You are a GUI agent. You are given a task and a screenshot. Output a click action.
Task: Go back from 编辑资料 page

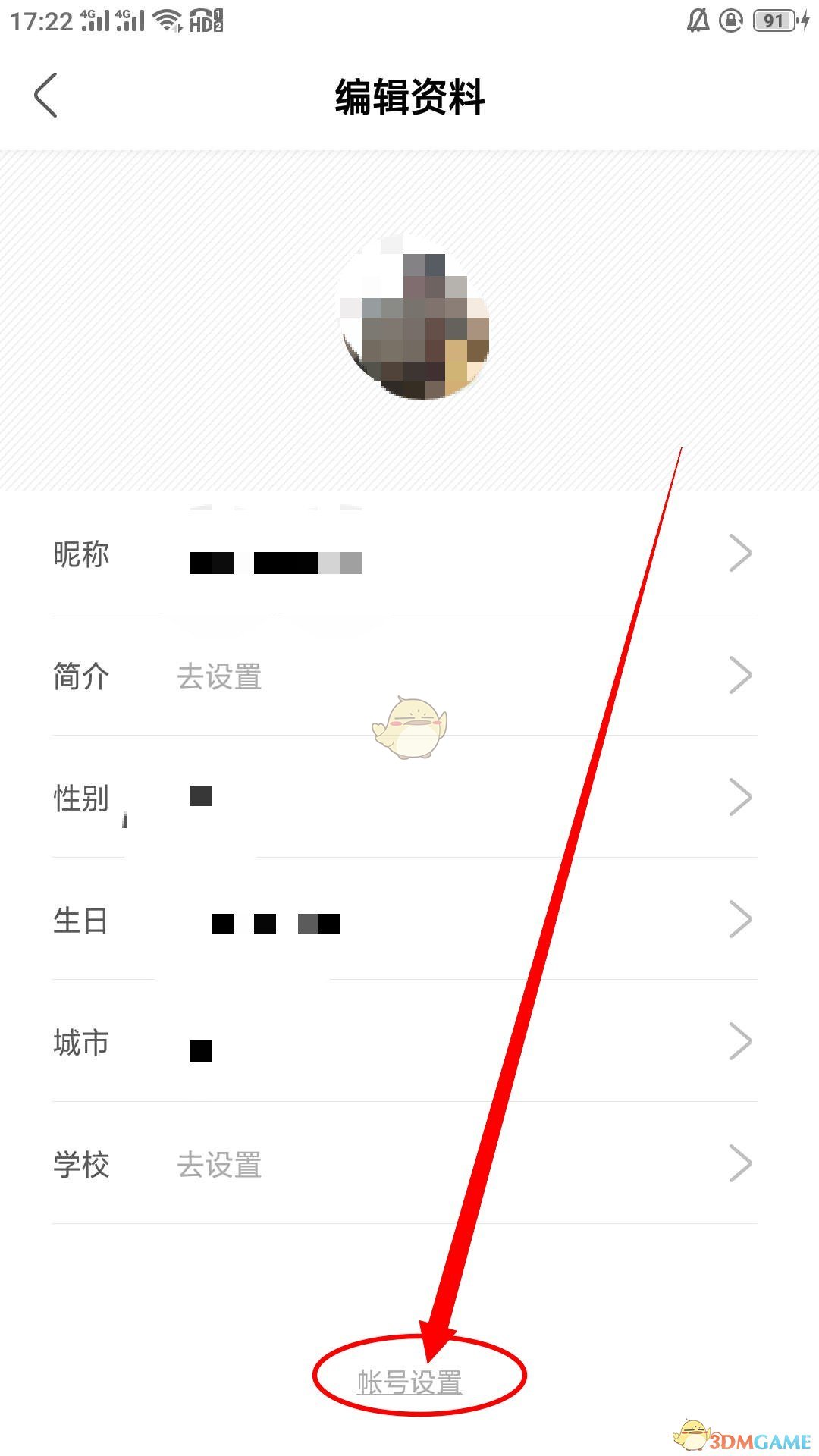(x=45, y=96)
